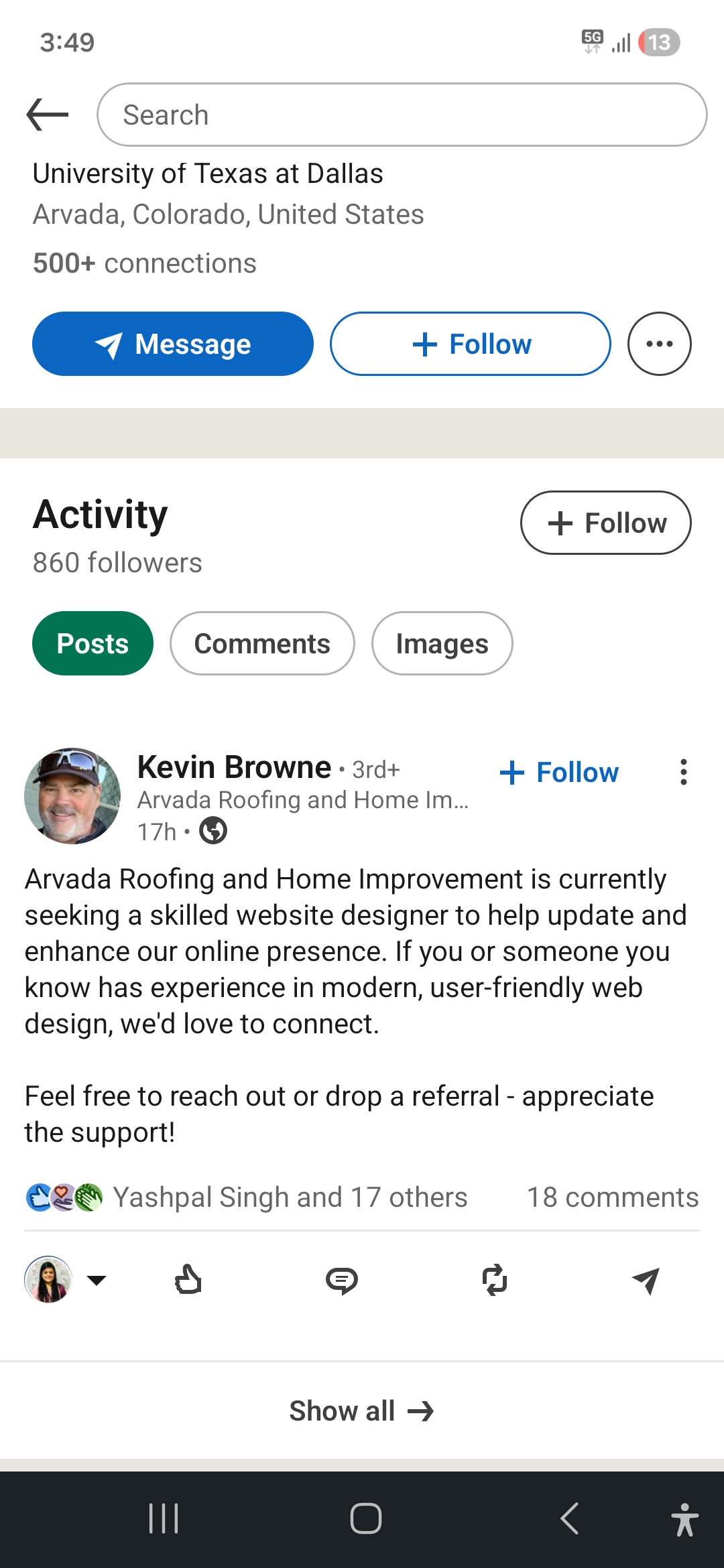This screenshot has height=1568, width=724.
Task: Open the profile's more options circle
Action: pyautogui.click(x=659, y=344)
